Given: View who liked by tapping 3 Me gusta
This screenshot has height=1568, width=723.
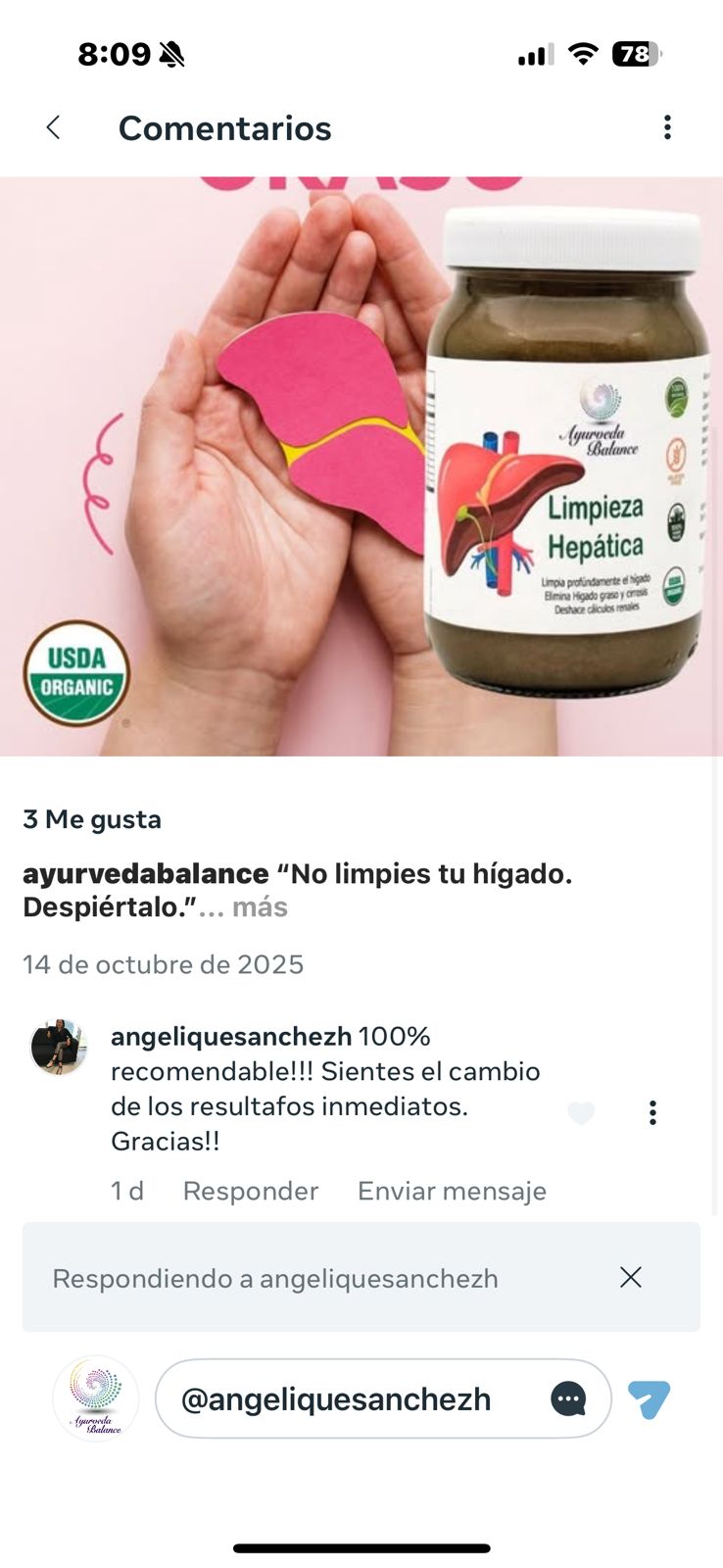Looking at the screenshot, I should (91, 819).
